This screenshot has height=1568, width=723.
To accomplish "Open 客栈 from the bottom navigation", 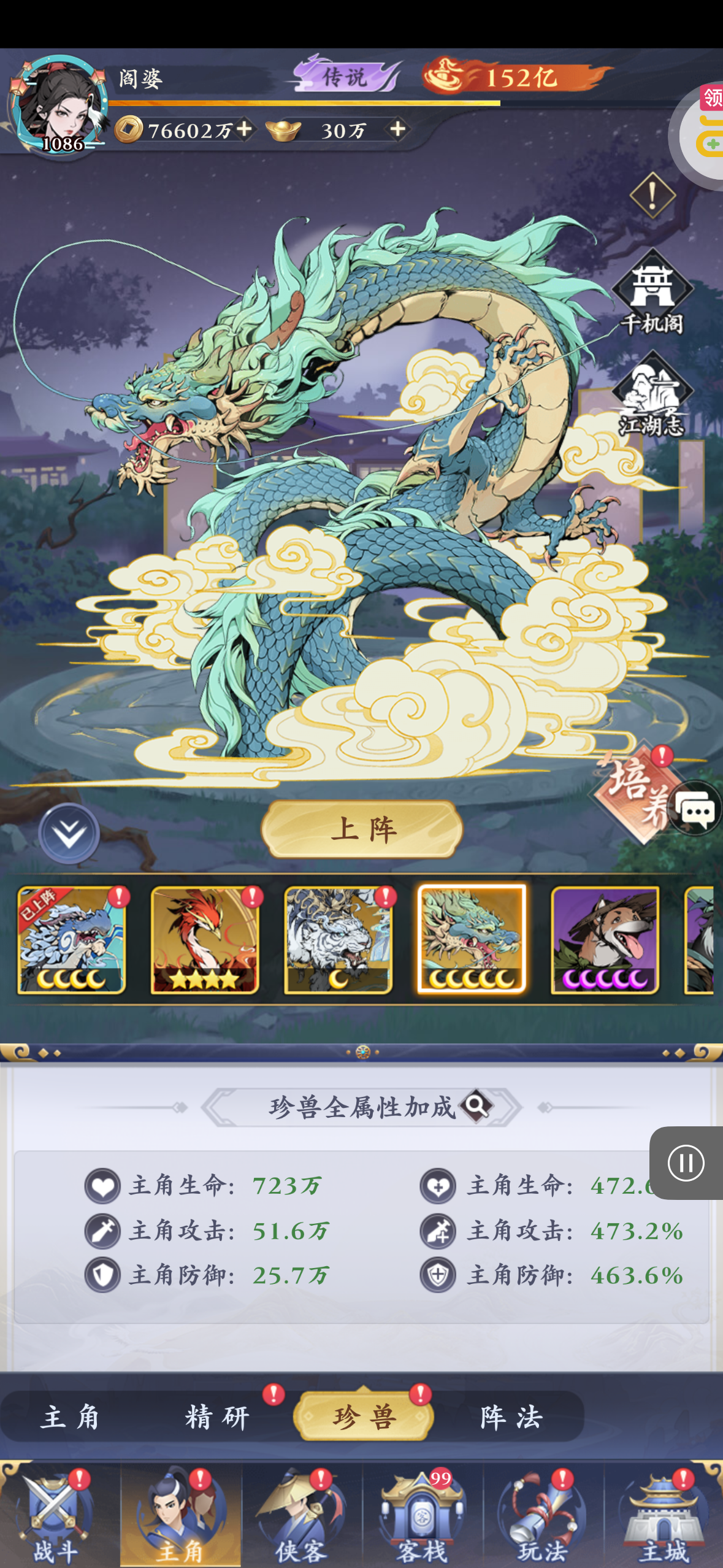I will click(x=422, y=1515).
